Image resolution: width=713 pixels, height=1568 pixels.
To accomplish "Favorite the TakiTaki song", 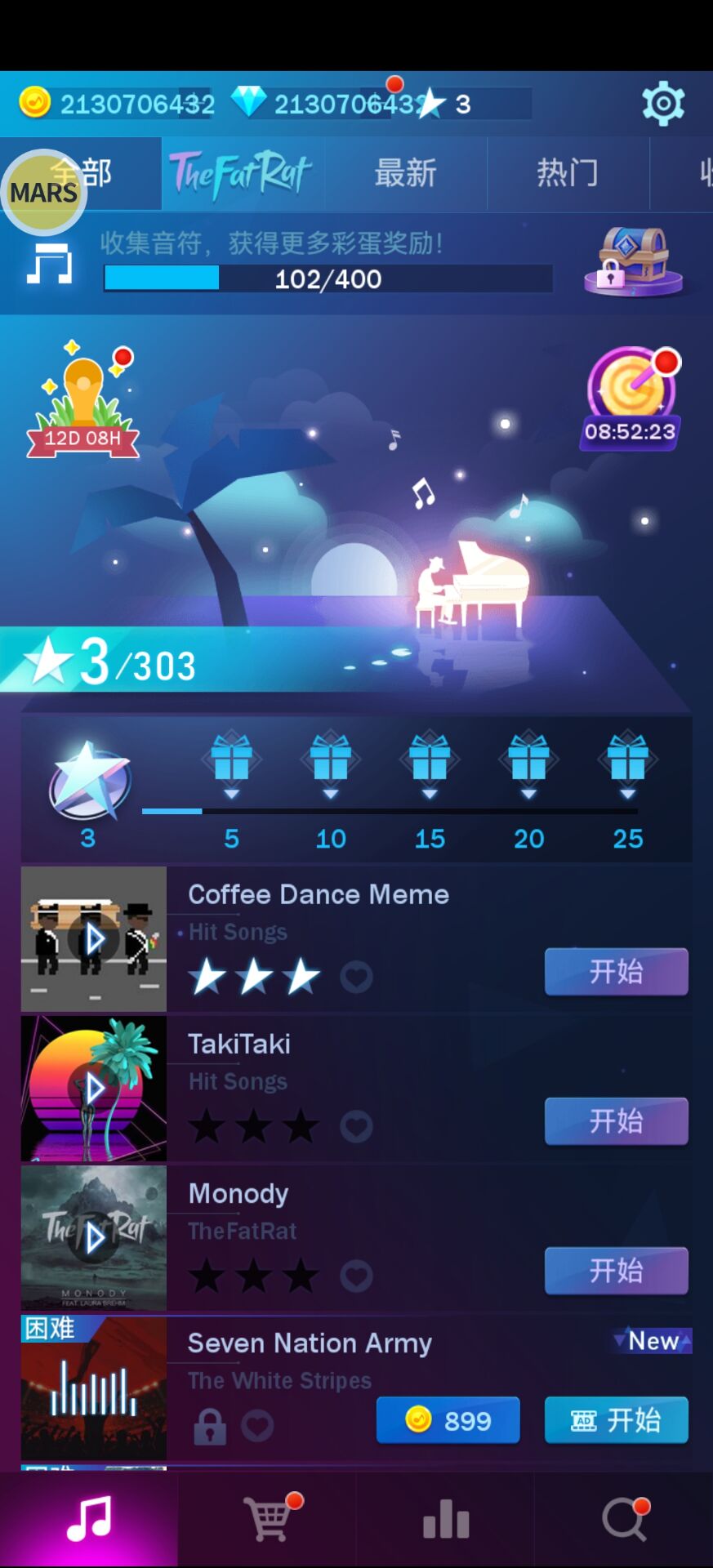I will pos(356,1127).
